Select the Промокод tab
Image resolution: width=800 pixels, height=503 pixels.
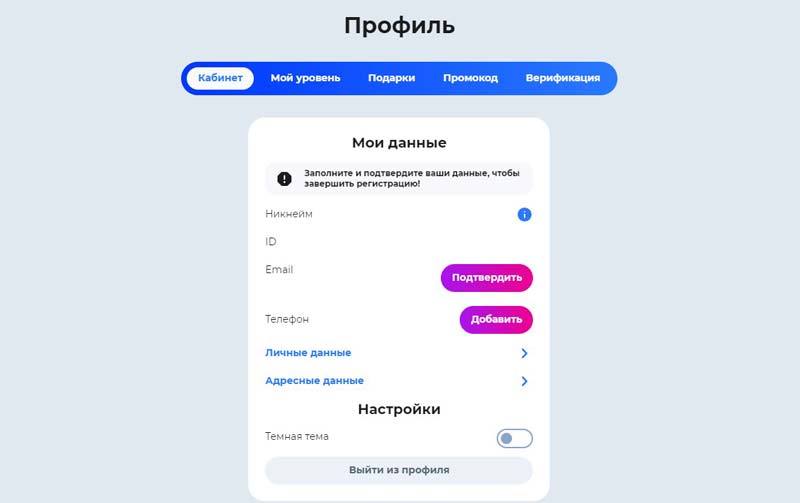click(x=470, y=78)
